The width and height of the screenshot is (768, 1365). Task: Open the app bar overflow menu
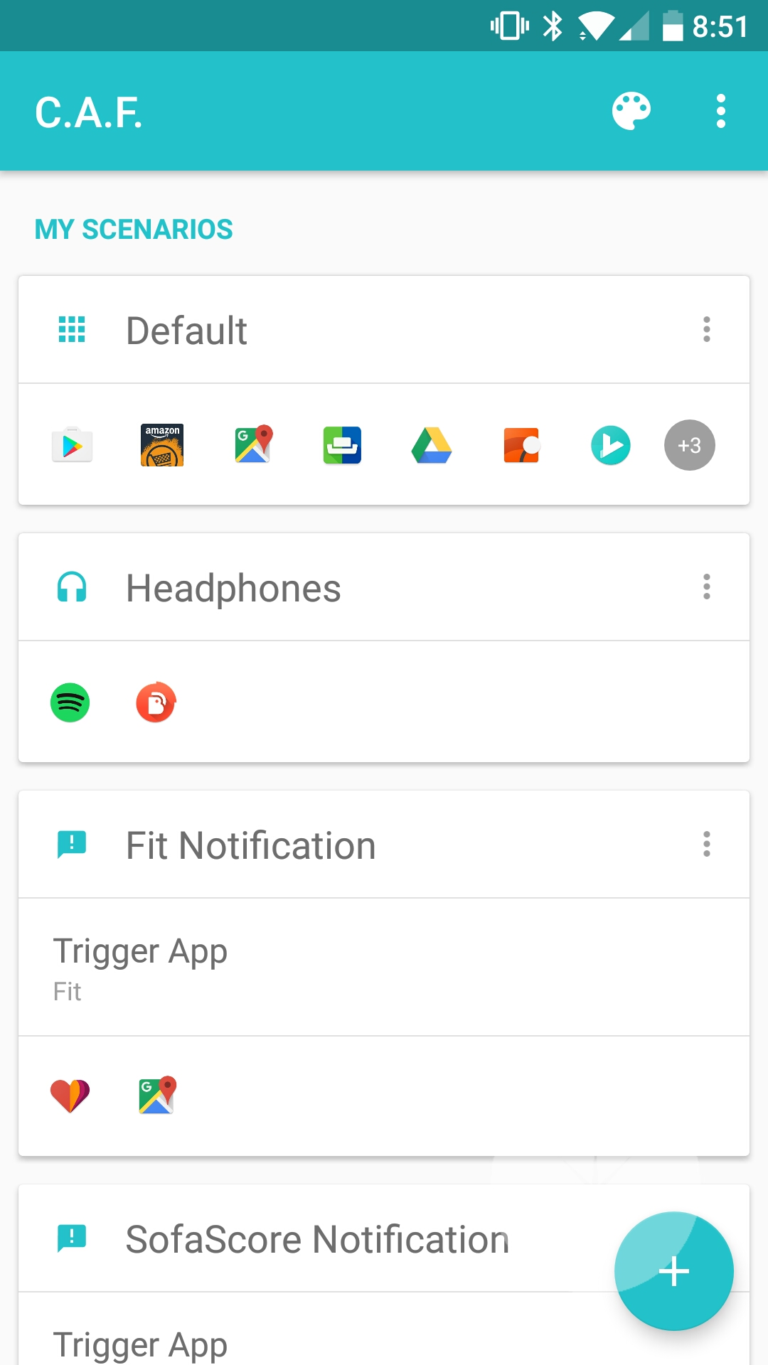coord(720,111)
